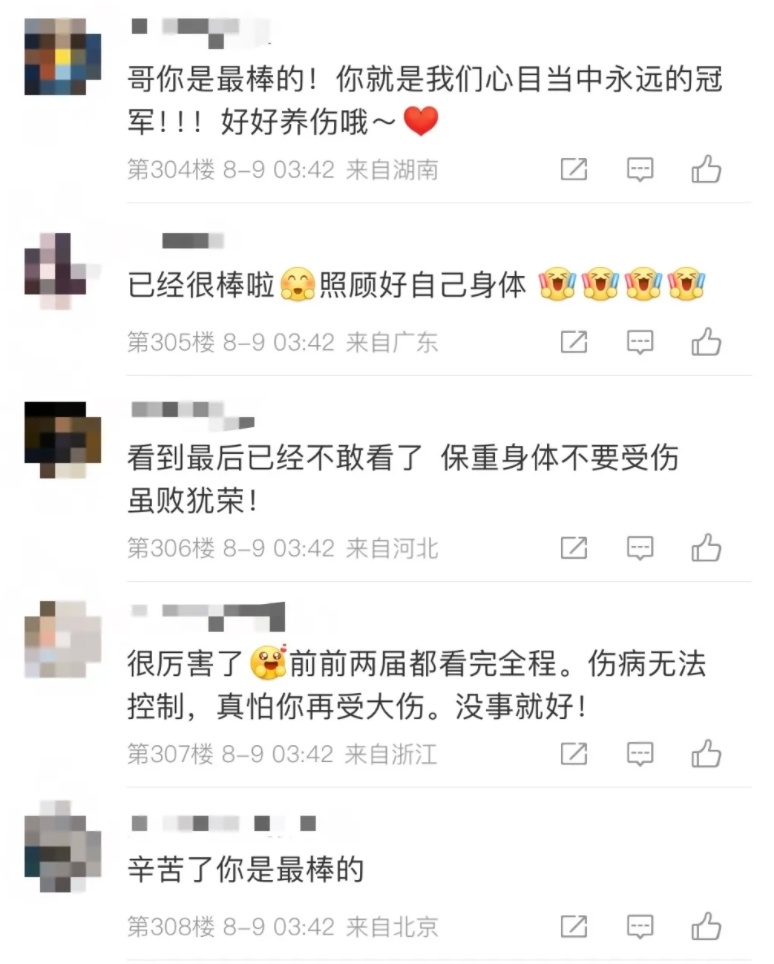Open replies for the 第305楼 comment

640,342
